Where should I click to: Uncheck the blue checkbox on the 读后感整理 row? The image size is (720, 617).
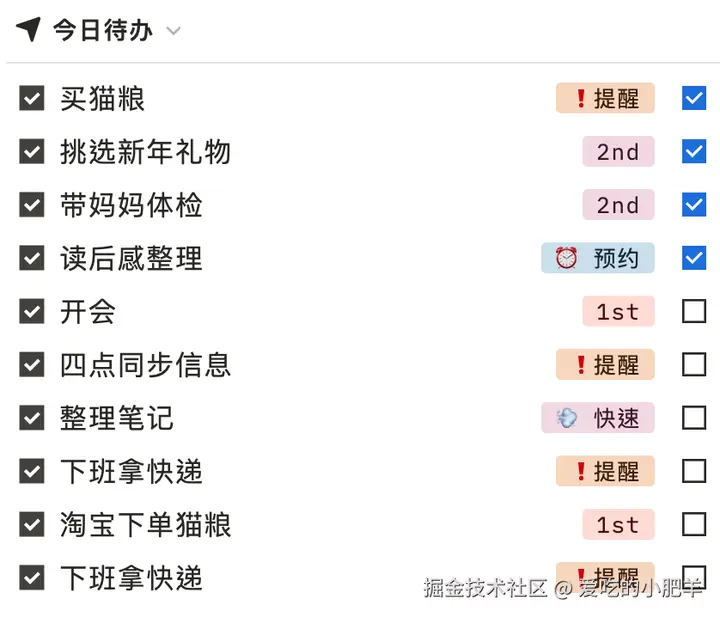click(x=694, y=258)
